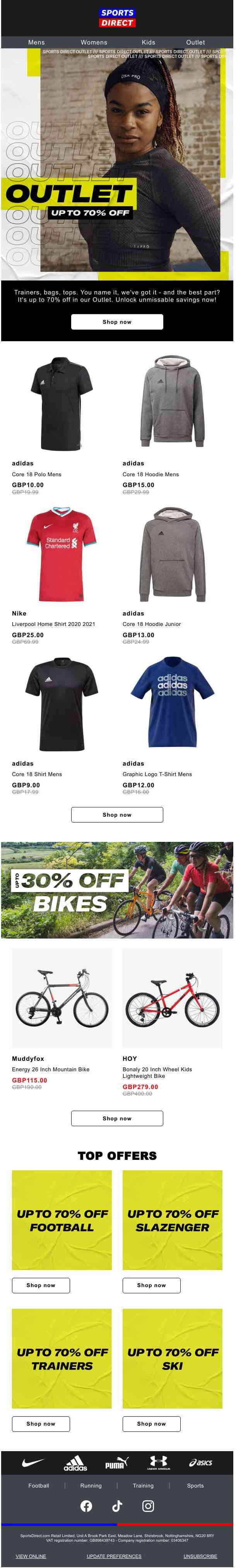Shop now under the Slazenger offer
The height and width of the screenshot is (1568, 236).
click(x=151, y=1285)
